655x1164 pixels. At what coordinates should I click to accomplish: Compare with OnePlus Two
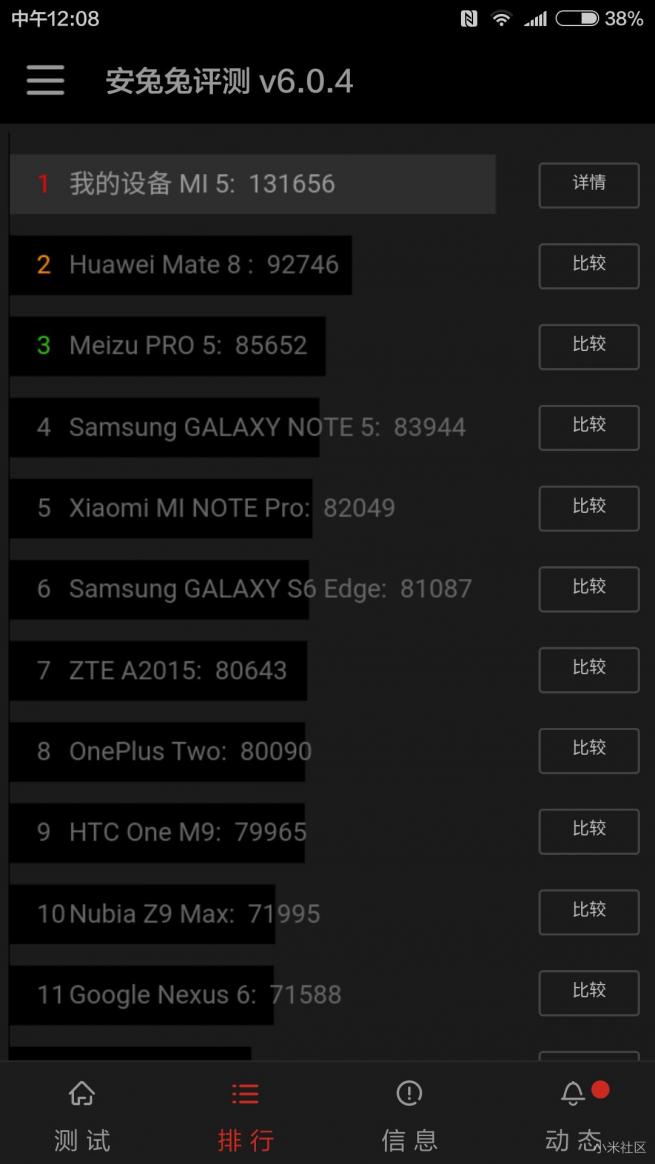pos(588,750)
